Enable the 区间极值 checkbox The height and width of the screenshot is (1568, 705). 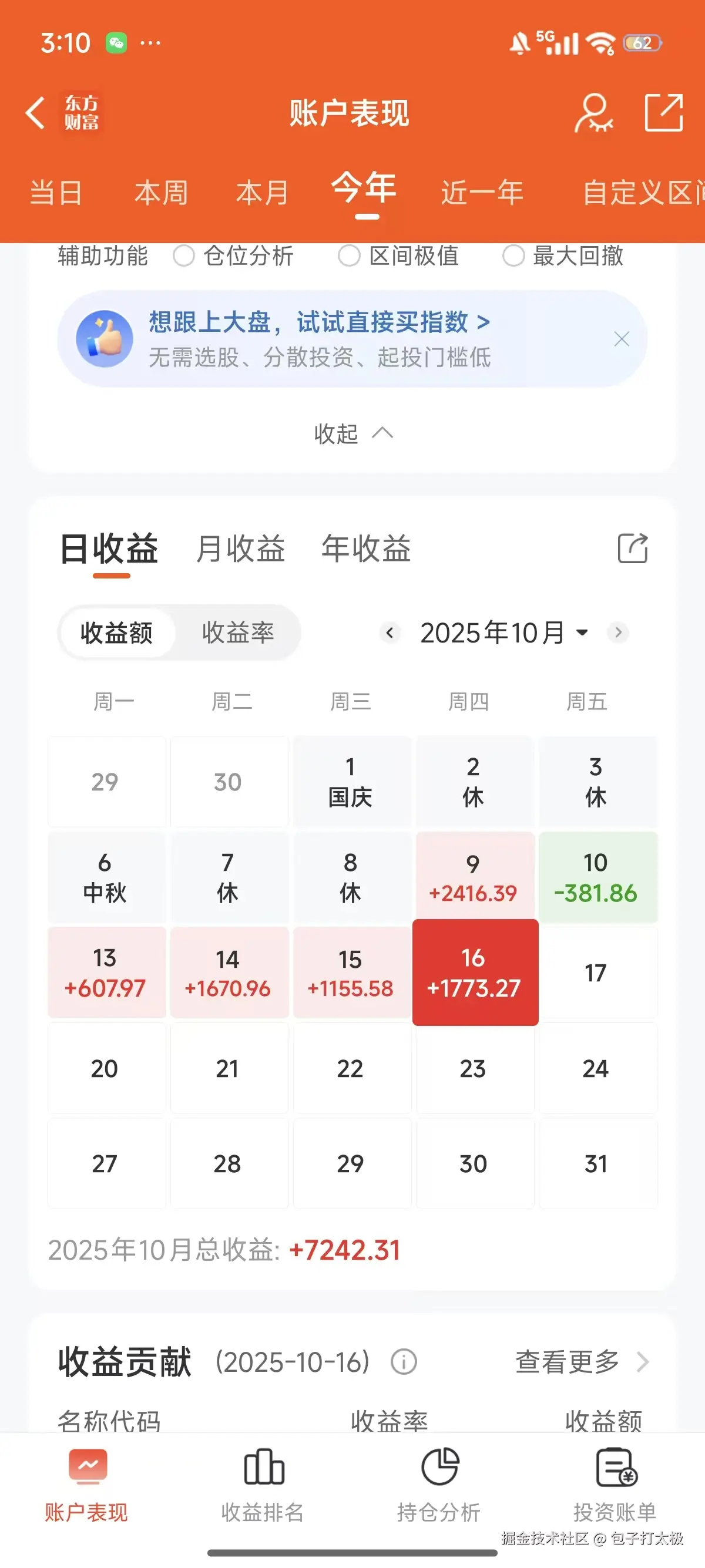tap(349, 257)
